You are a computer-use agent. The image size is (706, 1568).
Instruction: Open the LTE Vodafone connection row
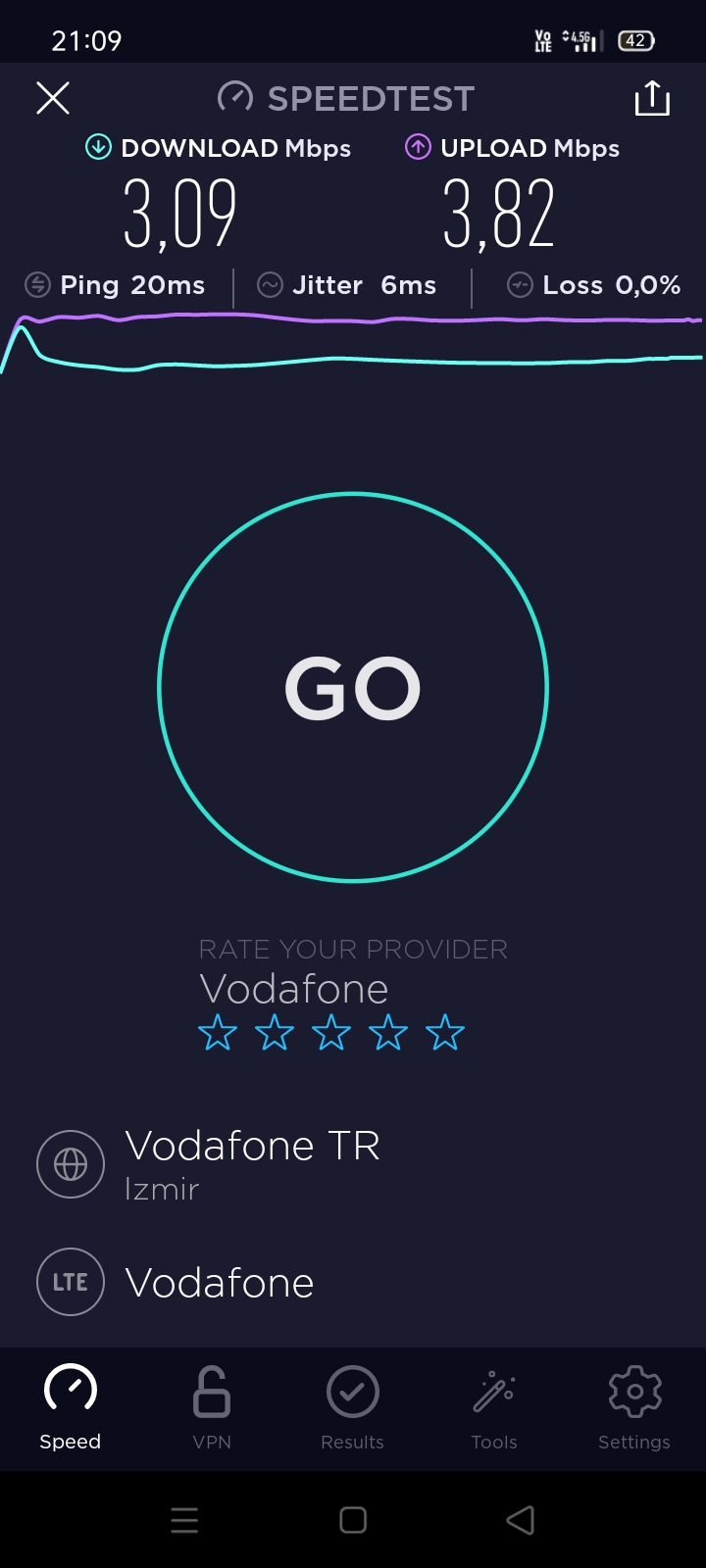(353, 1282)
